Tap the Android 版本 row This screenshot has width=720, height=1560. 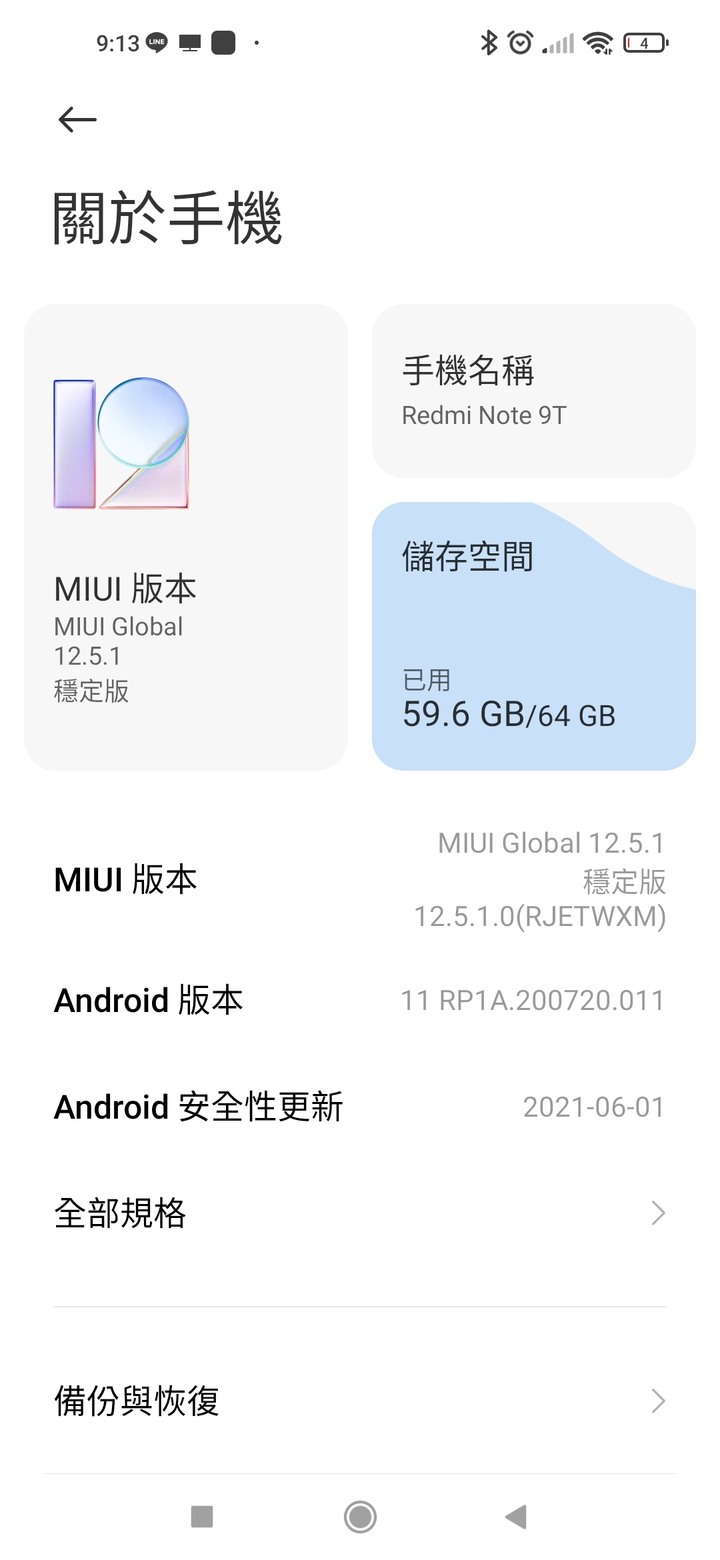pyautogui.click(x=360, y=1000)
